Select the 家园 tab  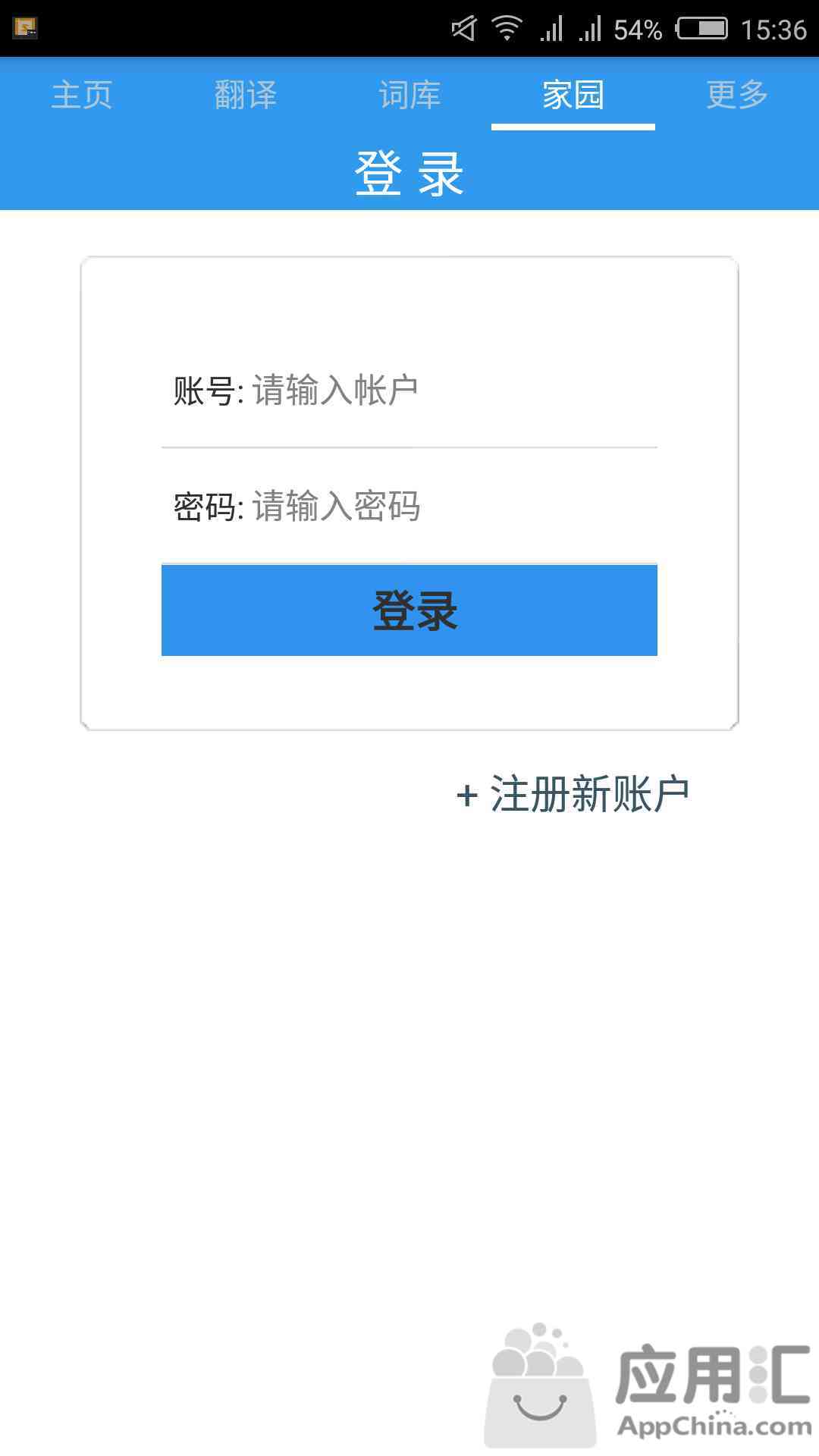573,95
